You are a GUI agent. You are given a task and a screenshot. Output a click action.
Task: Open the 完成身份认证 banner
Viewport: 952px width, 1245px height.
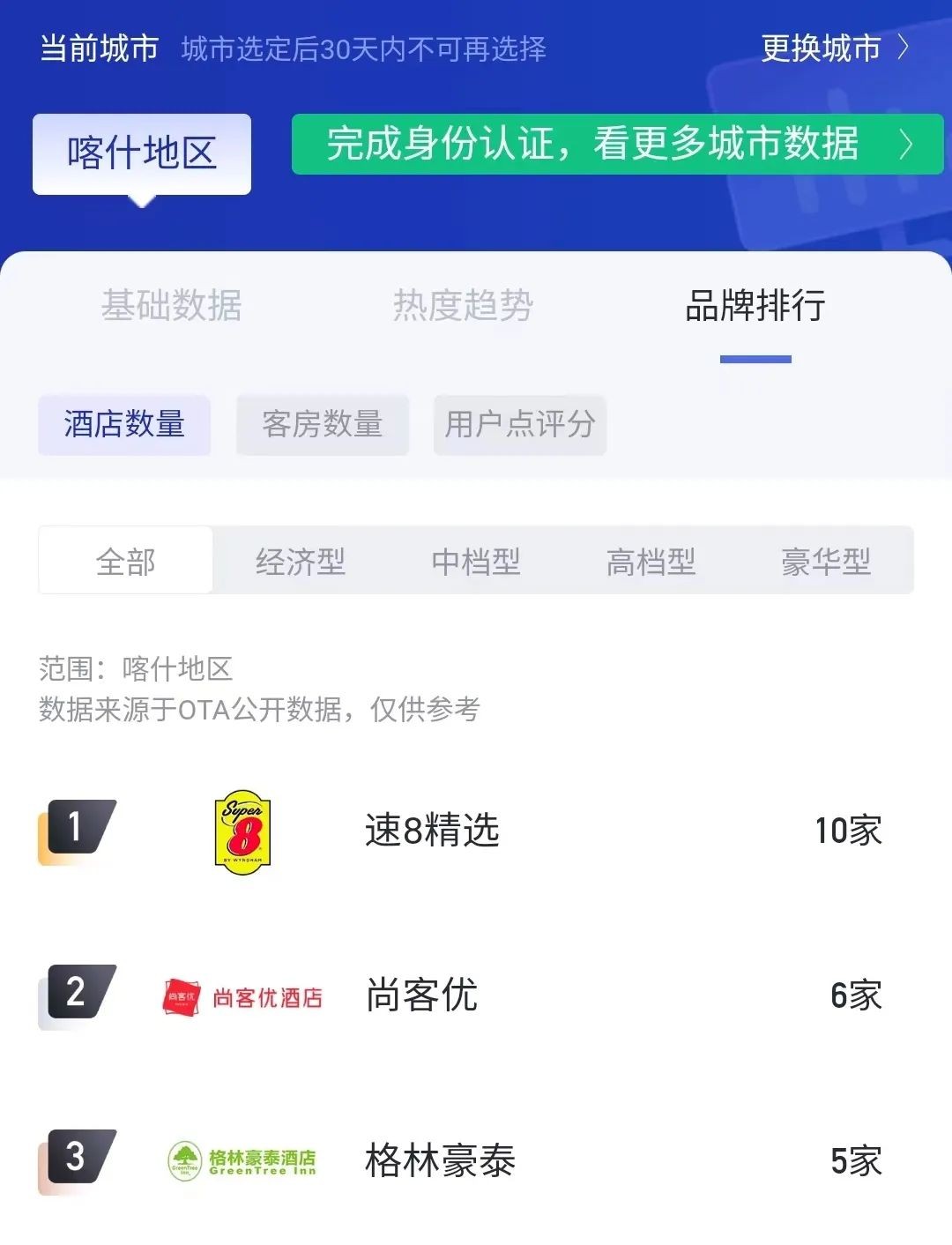[x=617, y=144]
